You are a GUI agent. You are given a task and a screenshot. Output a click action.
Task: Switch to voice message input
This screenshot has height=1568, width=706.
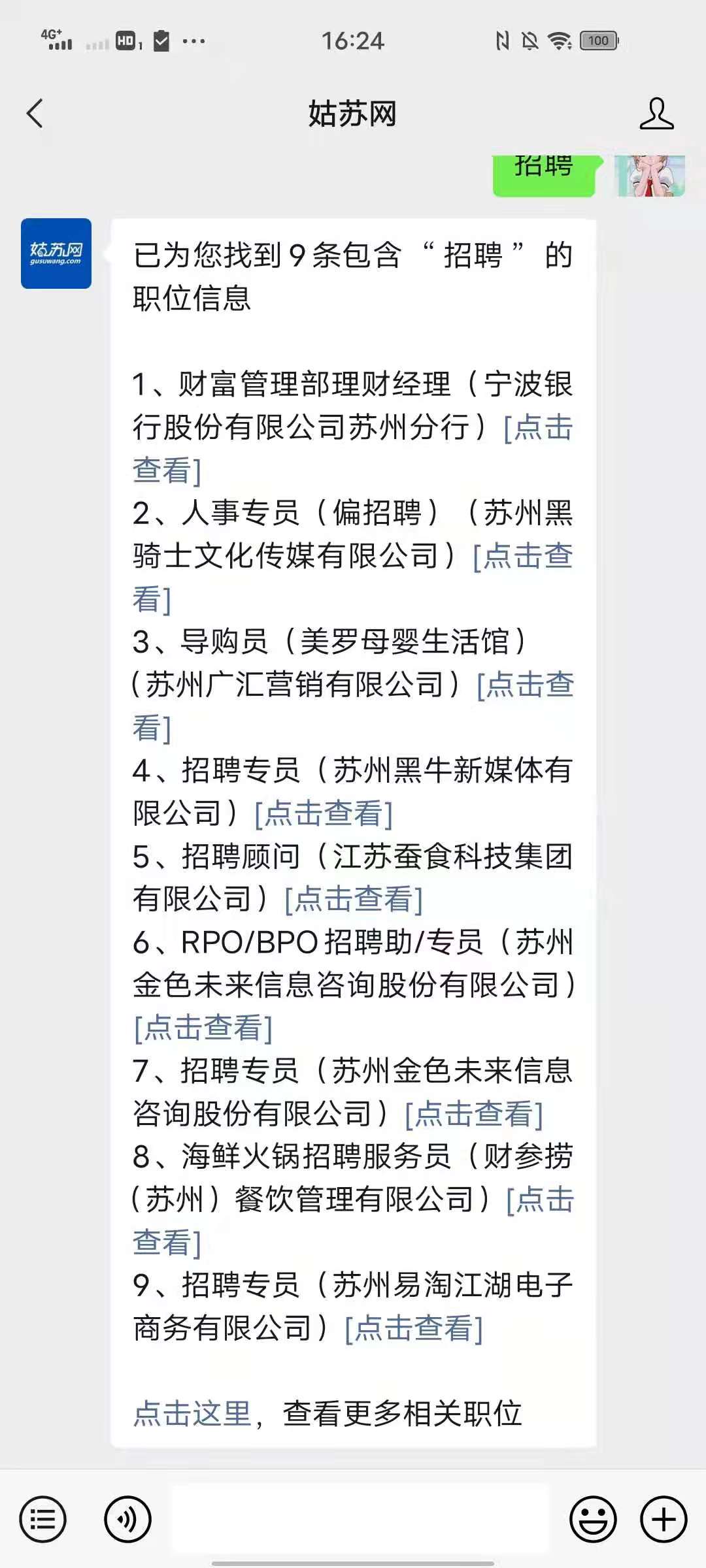coord(127,1520)
